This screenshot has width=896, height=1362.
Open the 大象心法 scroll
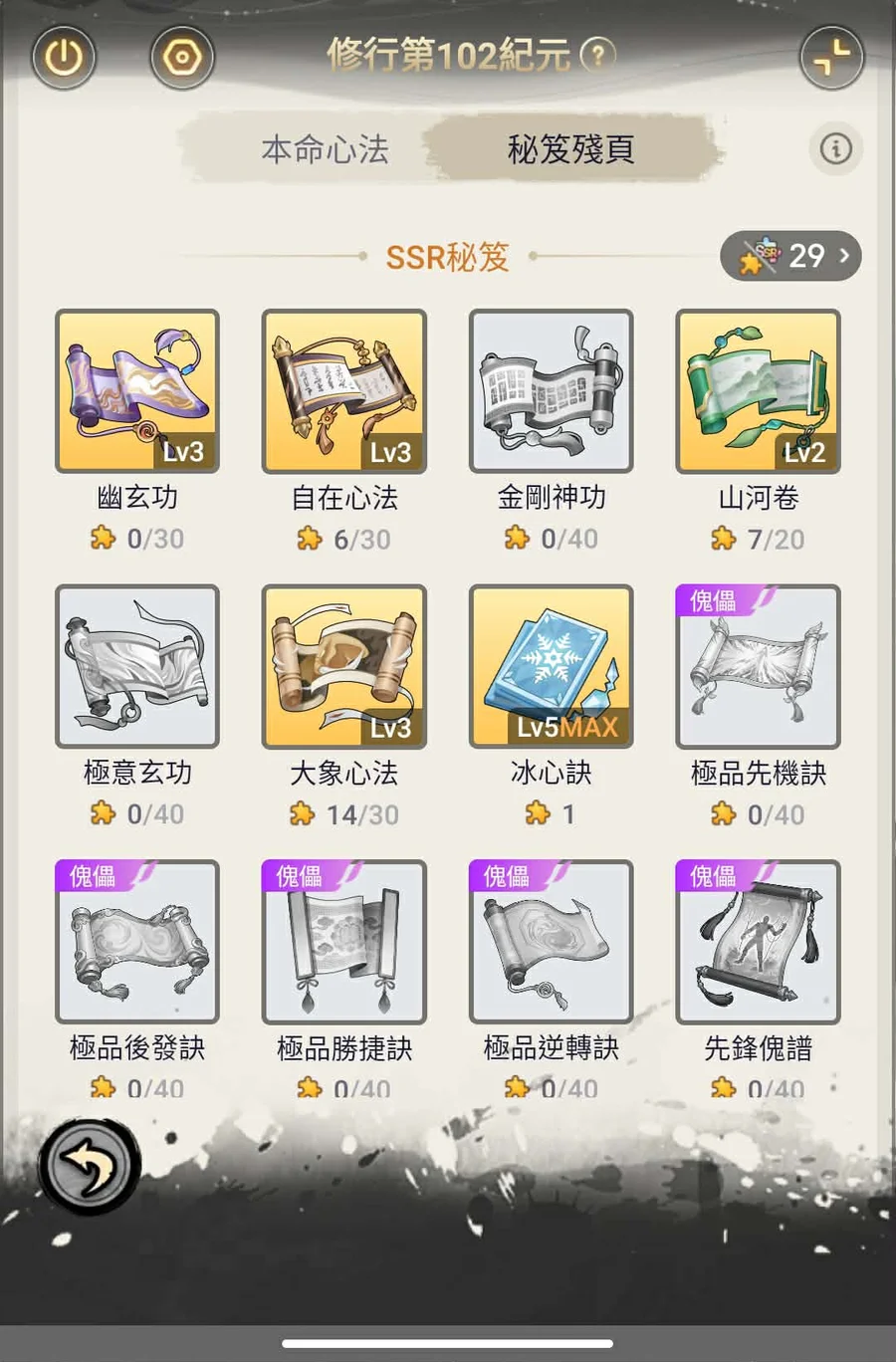(344, 666)
